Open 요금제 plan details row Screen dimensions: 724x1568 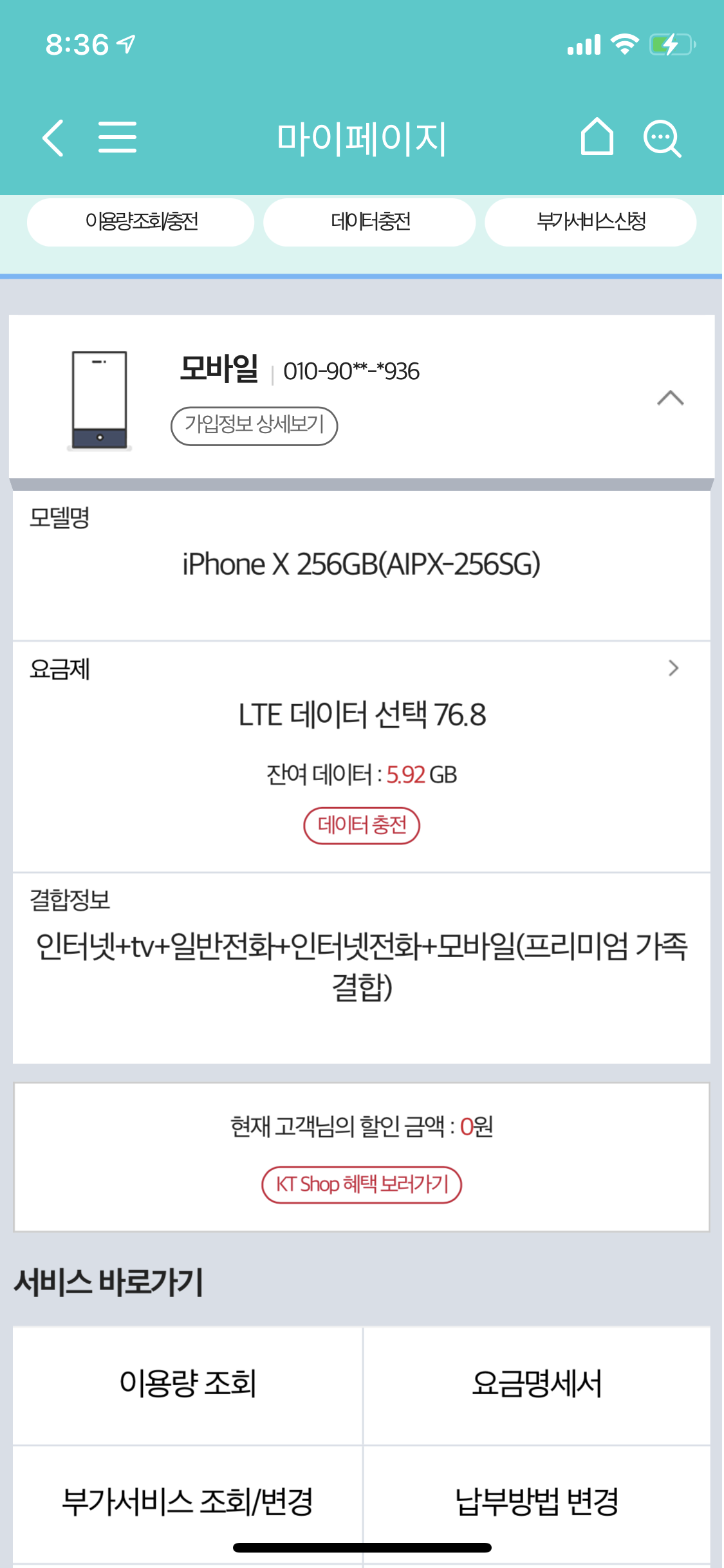(x=673, y=668)
